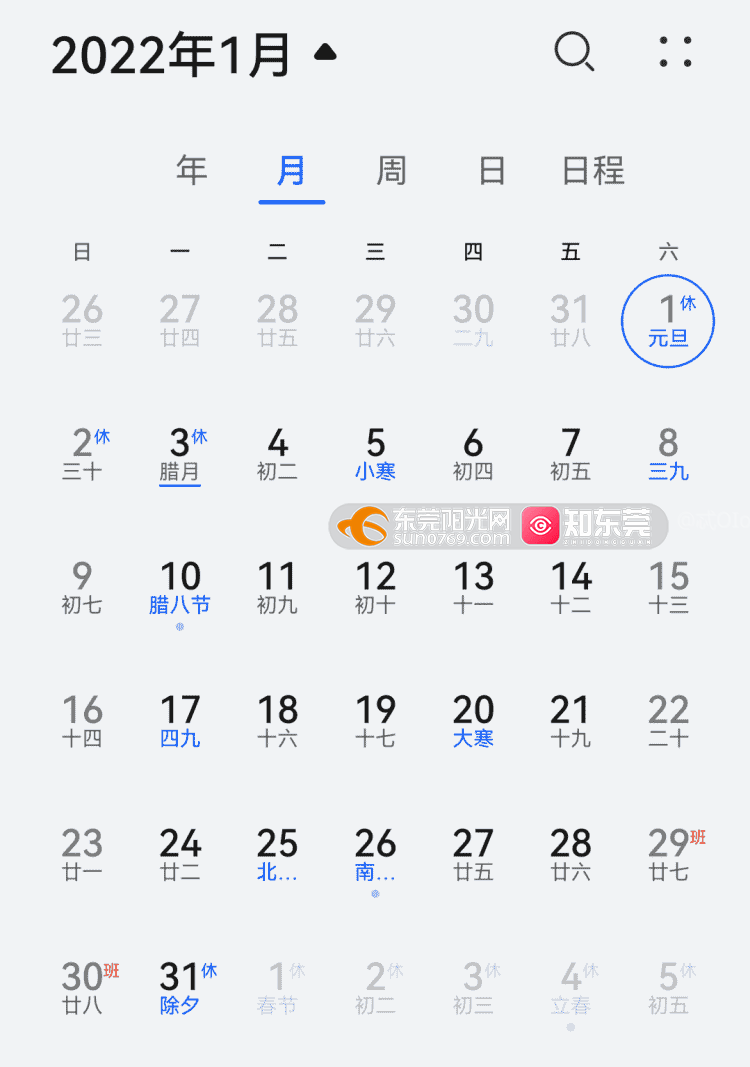The height and width of the screenshot is (1067, 750).
Task: Select January 3 腊月
Action: (x=180, y=455)
